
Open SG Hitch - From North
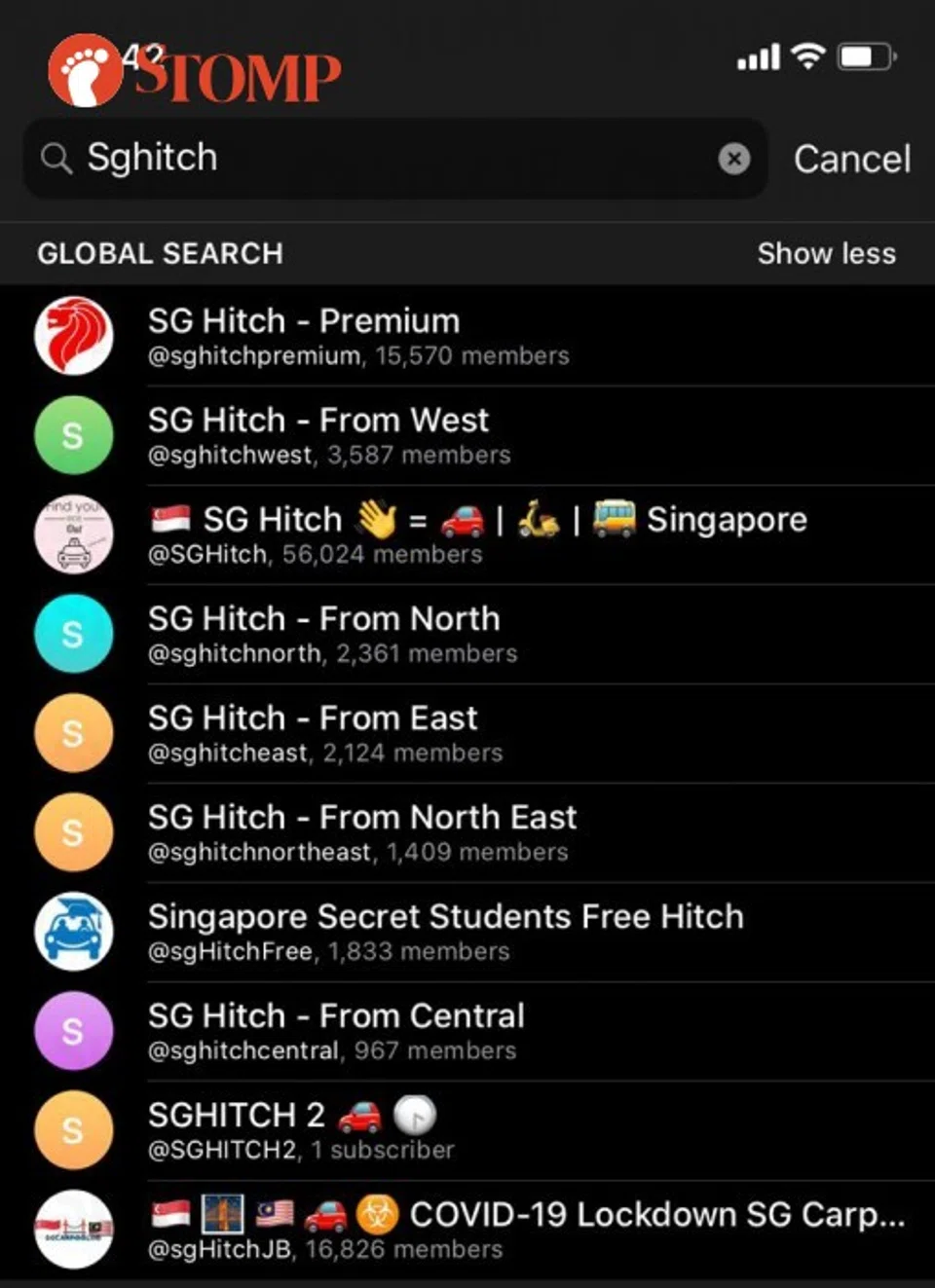pyautogui.click(x=467, y=635)
